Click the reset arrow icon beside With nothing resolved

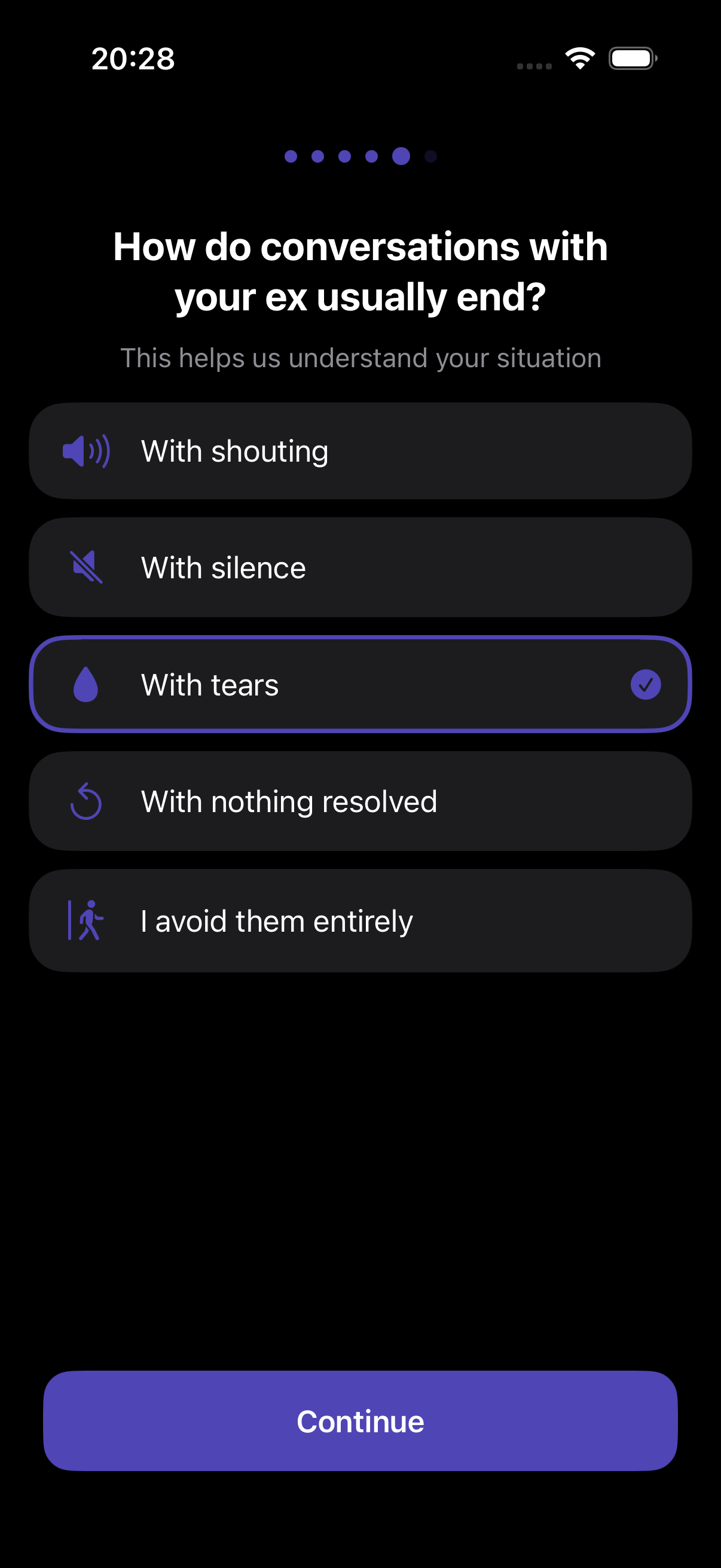85,800
